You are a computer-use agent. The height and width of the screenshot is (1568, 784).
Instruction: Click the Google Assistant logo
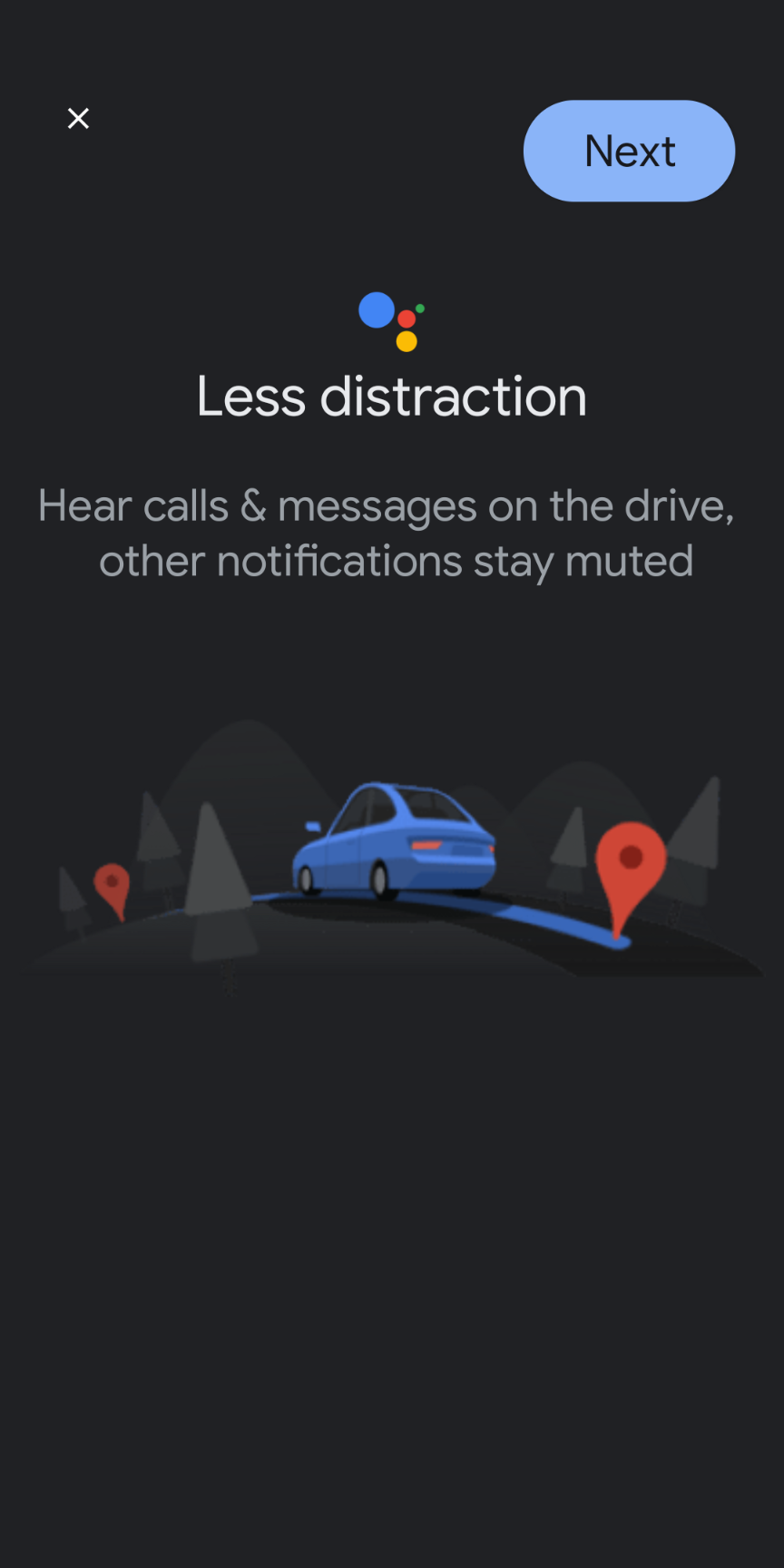(392, 322)
